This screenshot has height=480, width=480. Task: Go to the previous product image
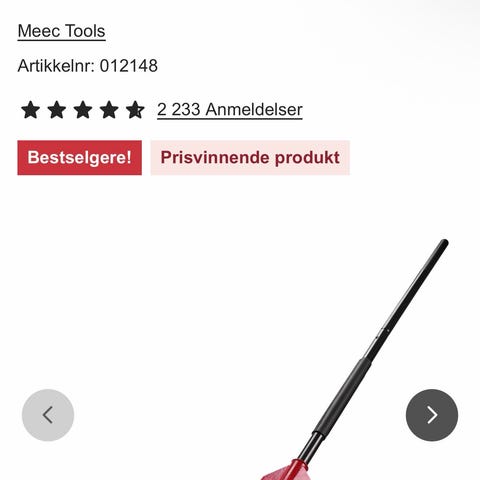48,415
